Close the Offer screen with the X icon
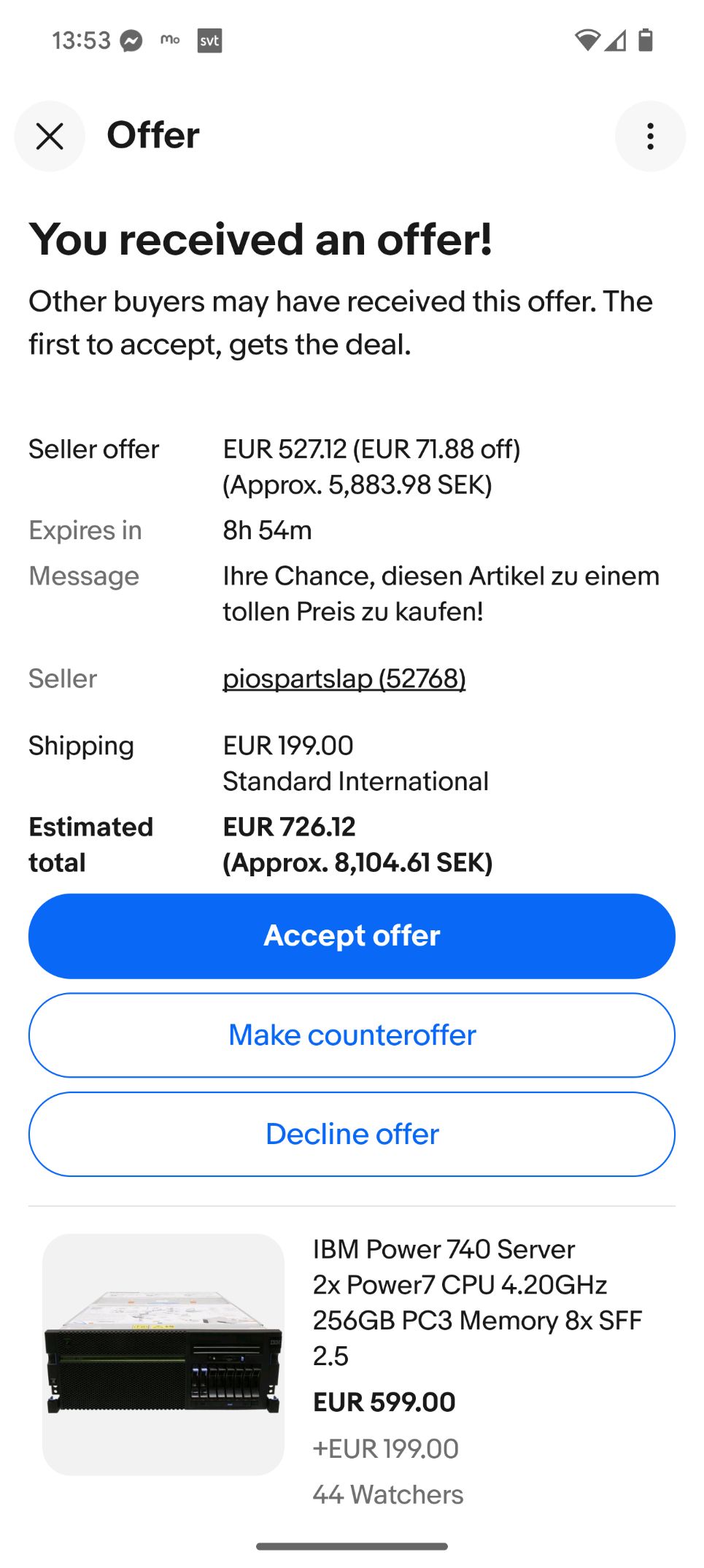 49,136
